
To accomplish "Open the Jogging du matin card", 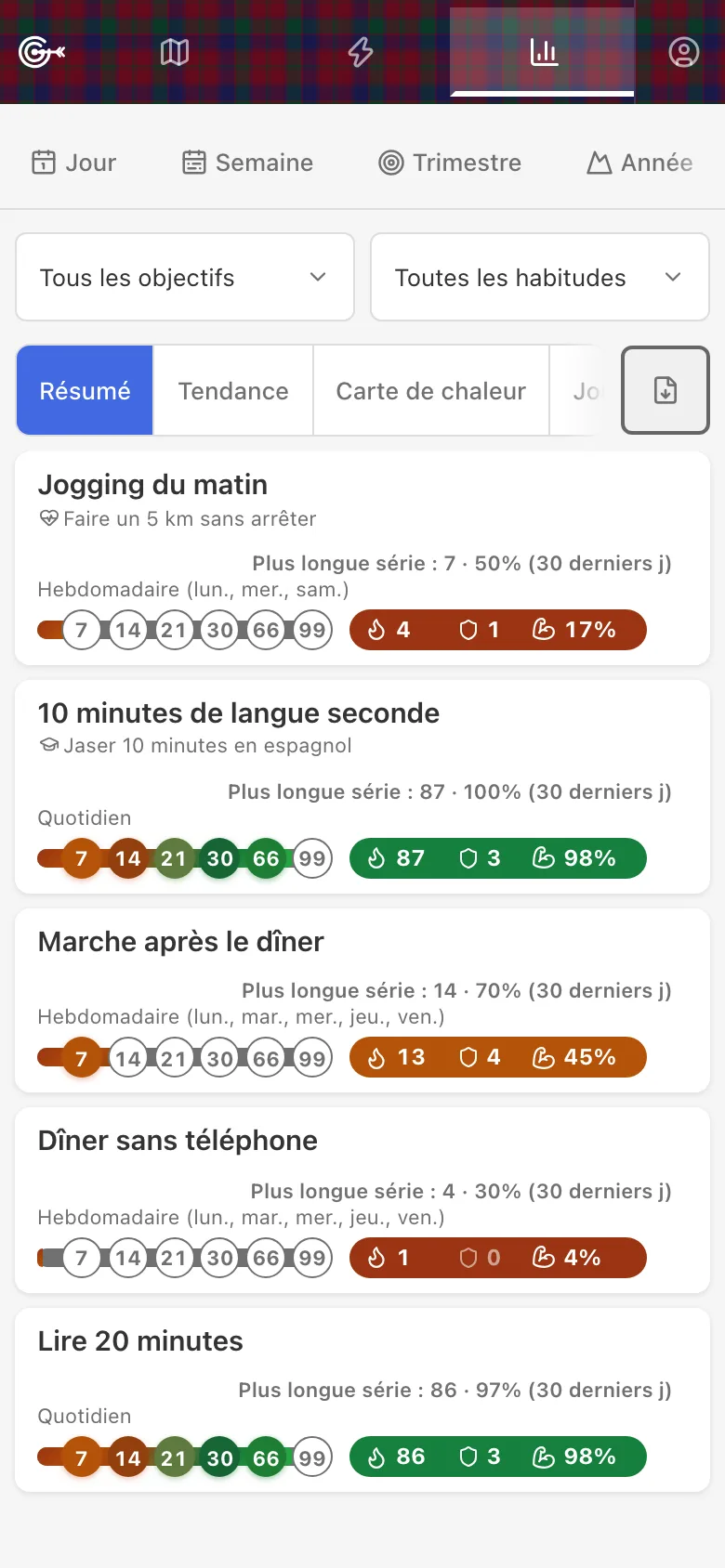I will tap(362, 558).
